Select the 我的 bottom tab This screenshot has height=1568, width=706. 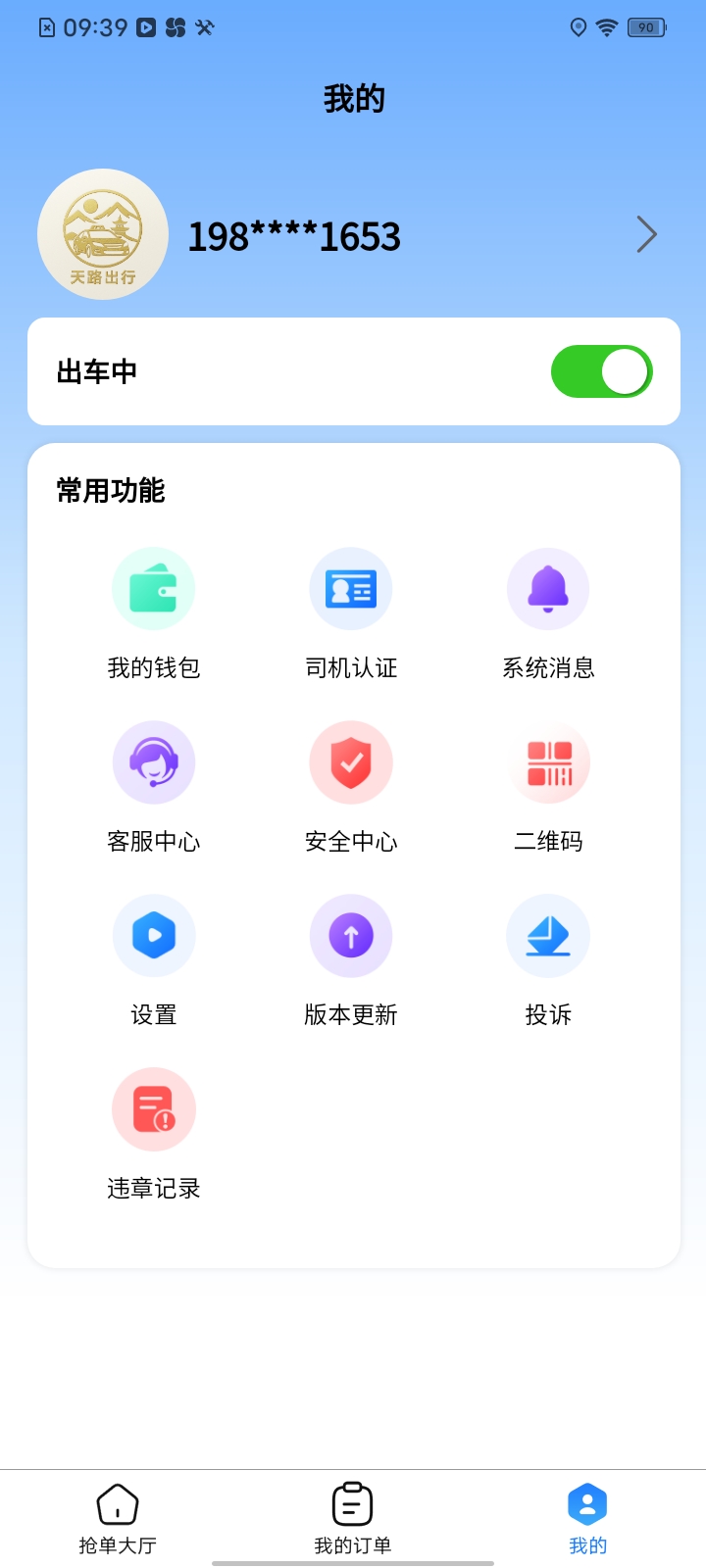(x=586, y=1517)
